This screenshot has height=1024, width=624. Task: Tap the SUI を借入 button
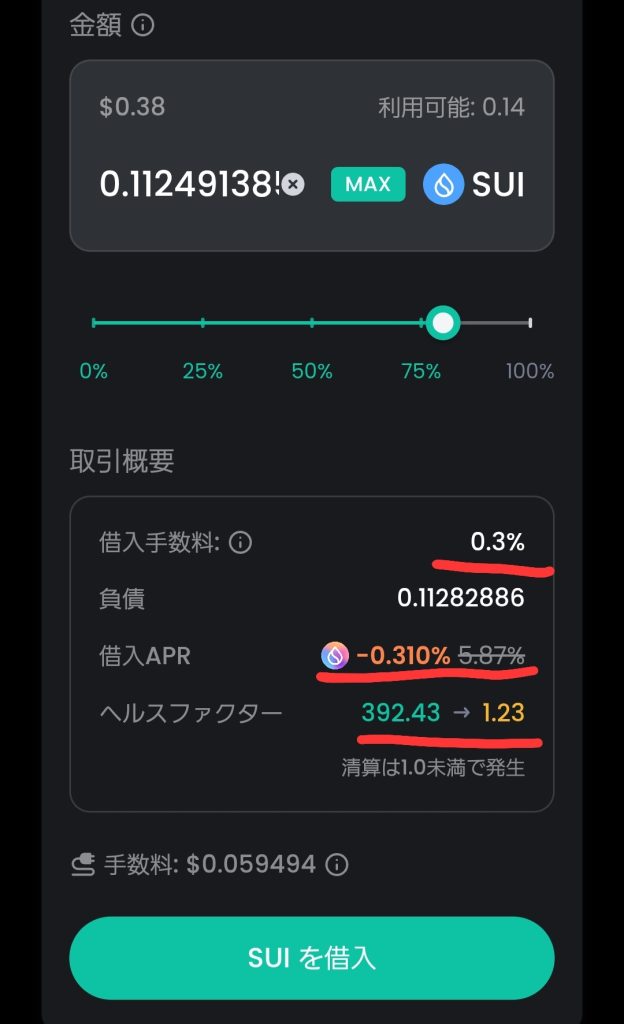pyautogui.click(x=311, y=958)
